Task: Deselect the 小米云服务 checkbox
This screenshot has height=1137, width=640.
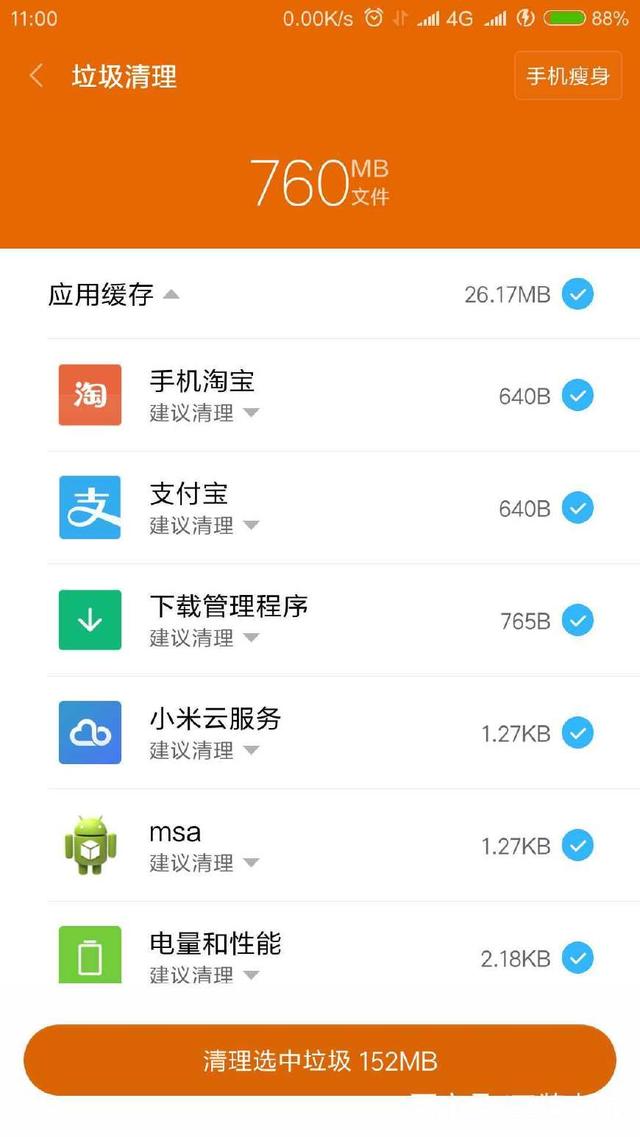Action: pyautogui.click(x=578, y=732)
